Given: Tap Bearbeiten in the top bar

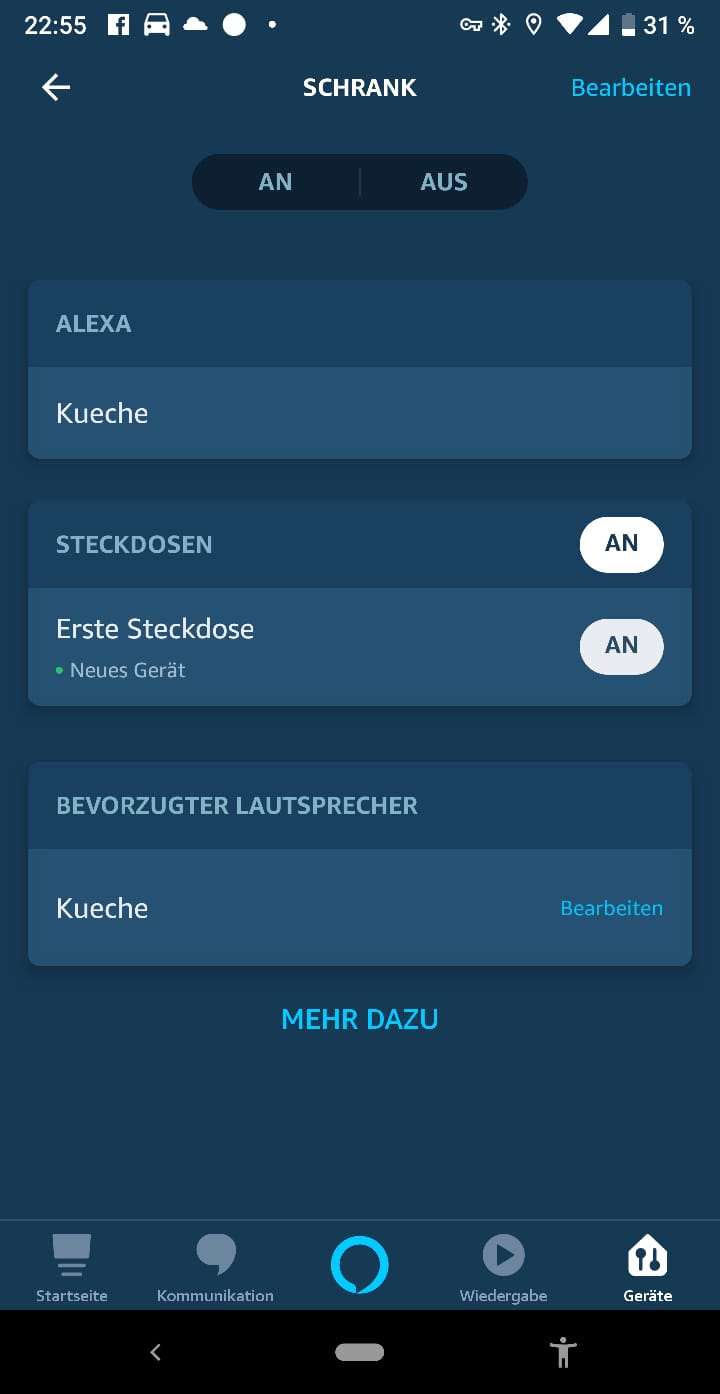Looking at the screenshot, I should [630, 88].
